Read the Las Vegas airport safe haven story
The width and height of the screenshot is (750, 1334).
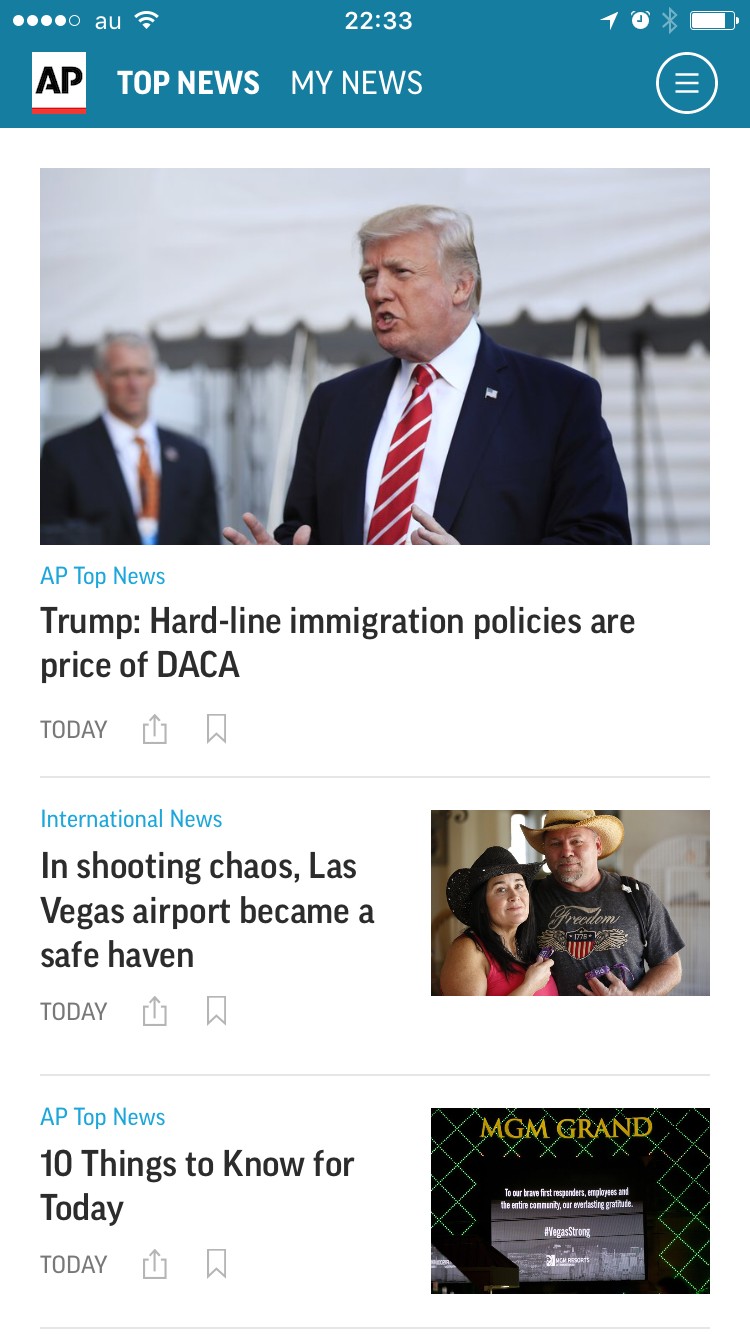(x=207, y=910)
